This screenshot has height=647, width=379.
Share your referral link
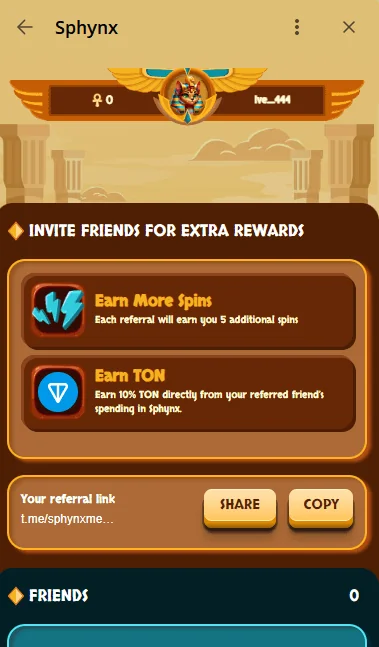(240, 507)
